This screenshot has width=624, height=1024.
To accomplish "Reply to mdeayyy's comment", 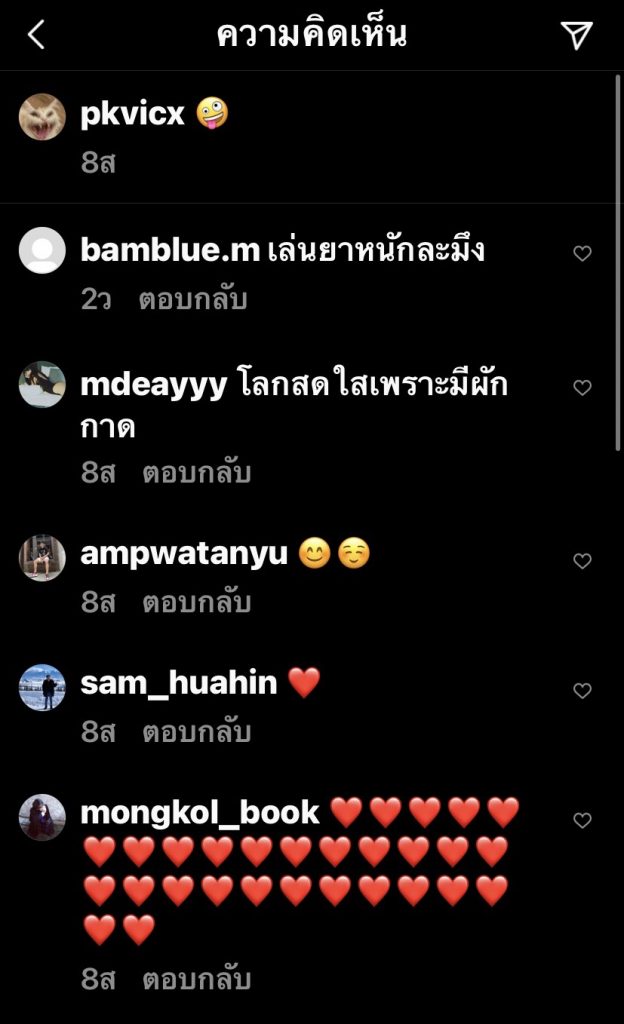I will [x=195, y=472].
